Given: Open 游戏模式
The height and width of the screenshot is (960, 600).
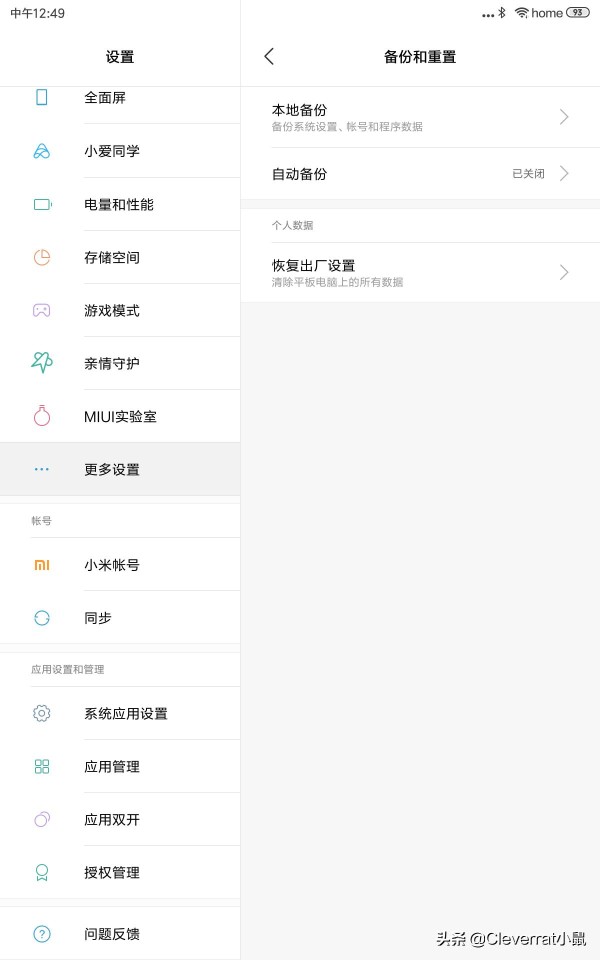Looking at the screenshot, I should click(120, 310).
